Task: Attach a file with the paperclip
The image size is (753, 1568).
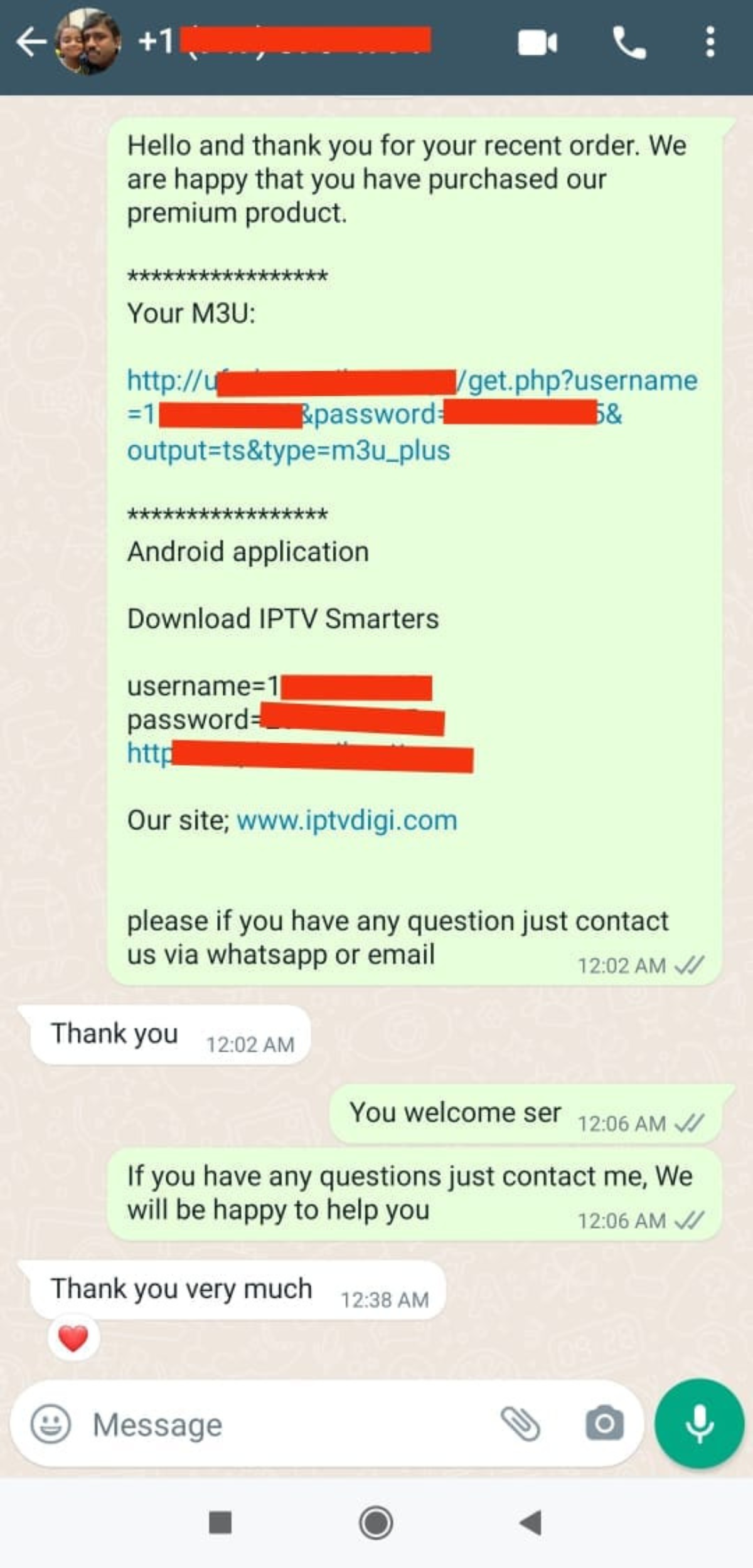Action: click(x=520, y=1423)
